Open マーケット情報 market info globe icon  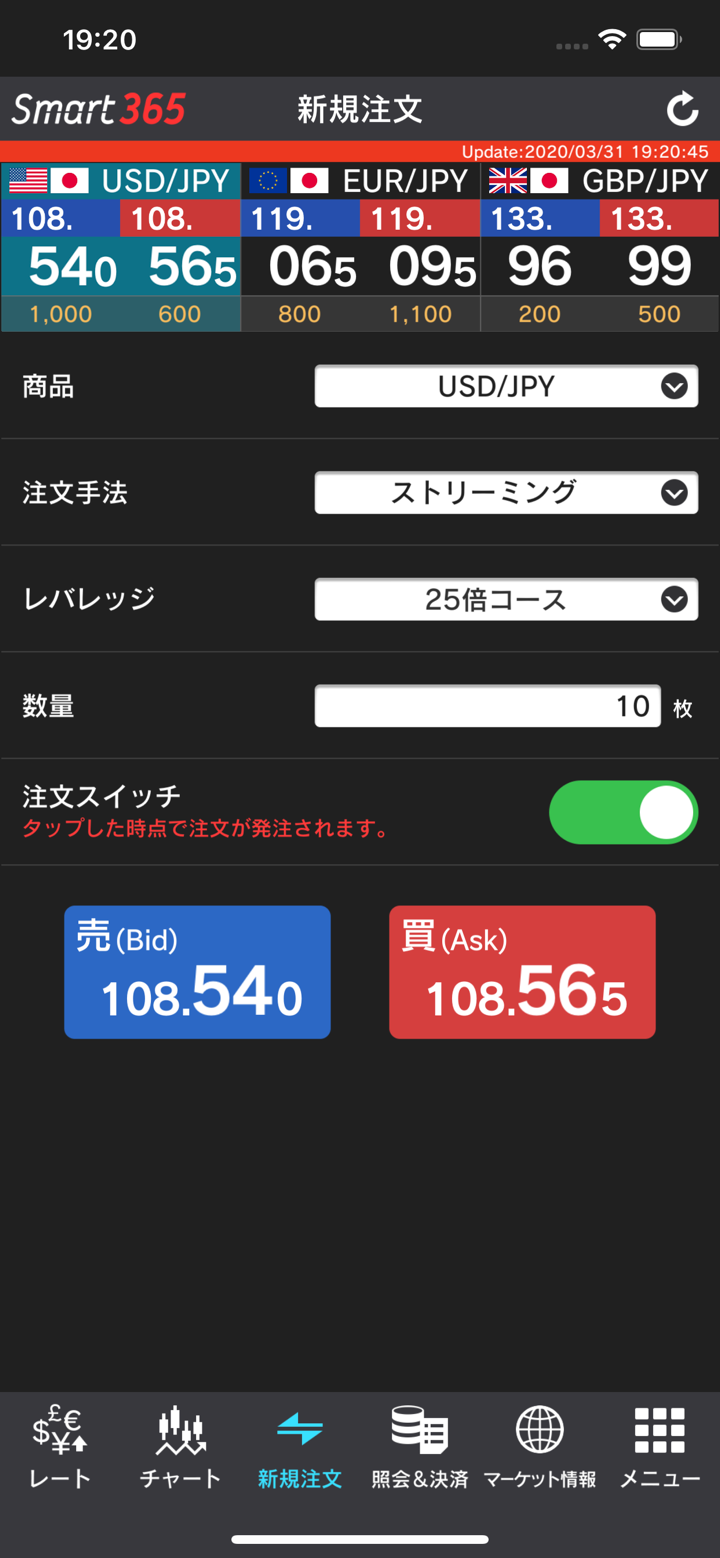(540, 1447)
